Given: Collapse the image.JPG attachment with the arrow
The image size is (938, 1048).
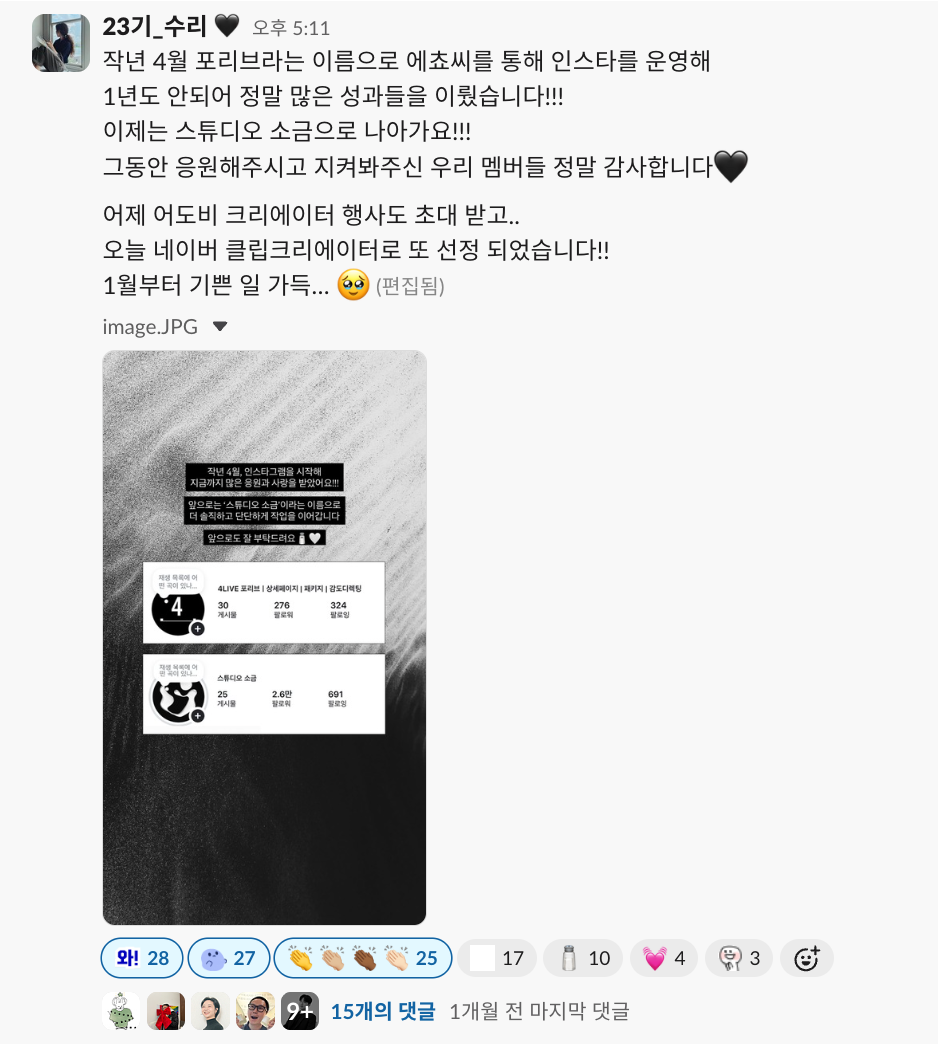Looking at the screenshot, I should click(x=221, y=327).
